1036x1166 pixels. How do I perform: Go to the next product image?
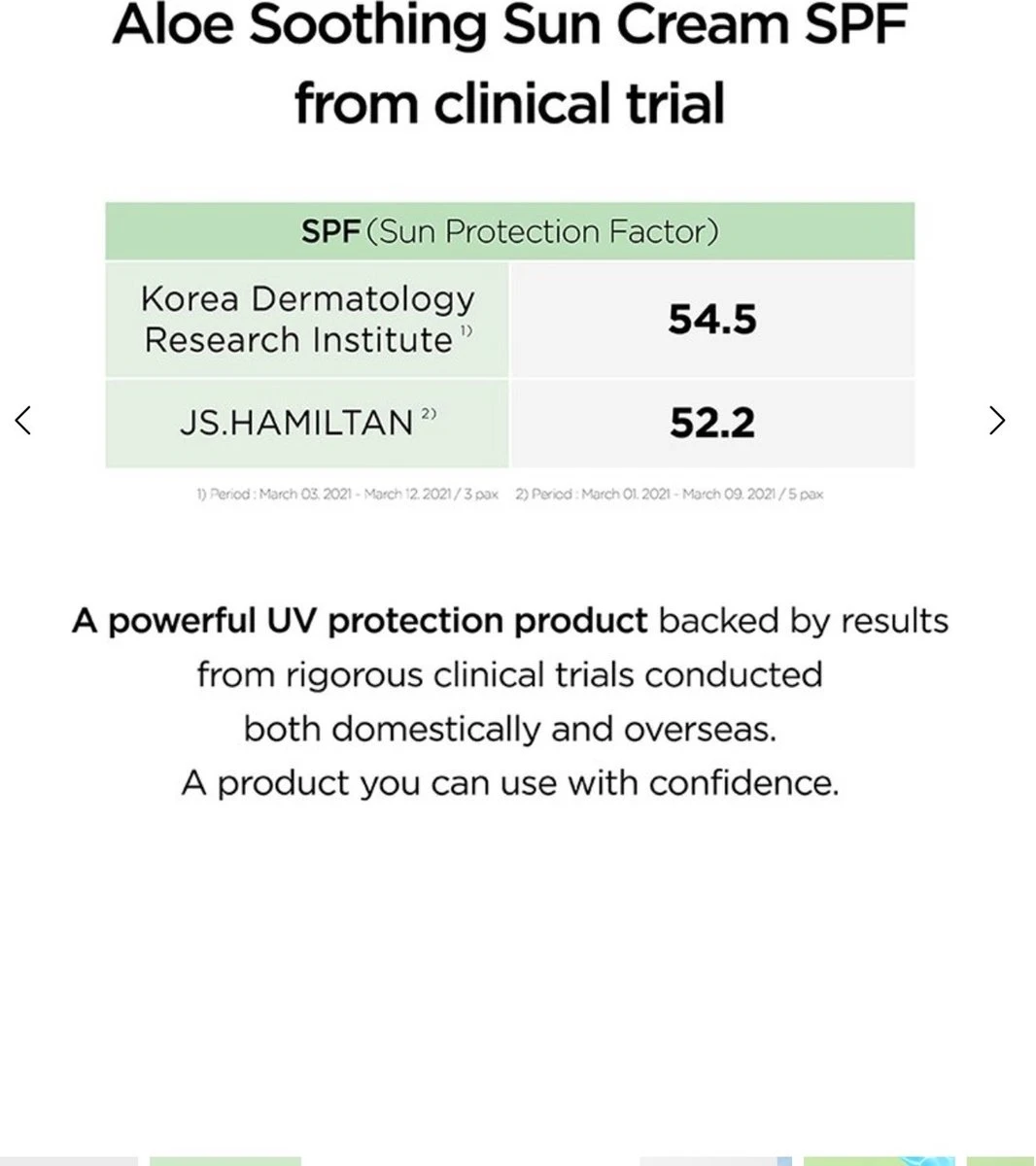click(x=997, y=421)
